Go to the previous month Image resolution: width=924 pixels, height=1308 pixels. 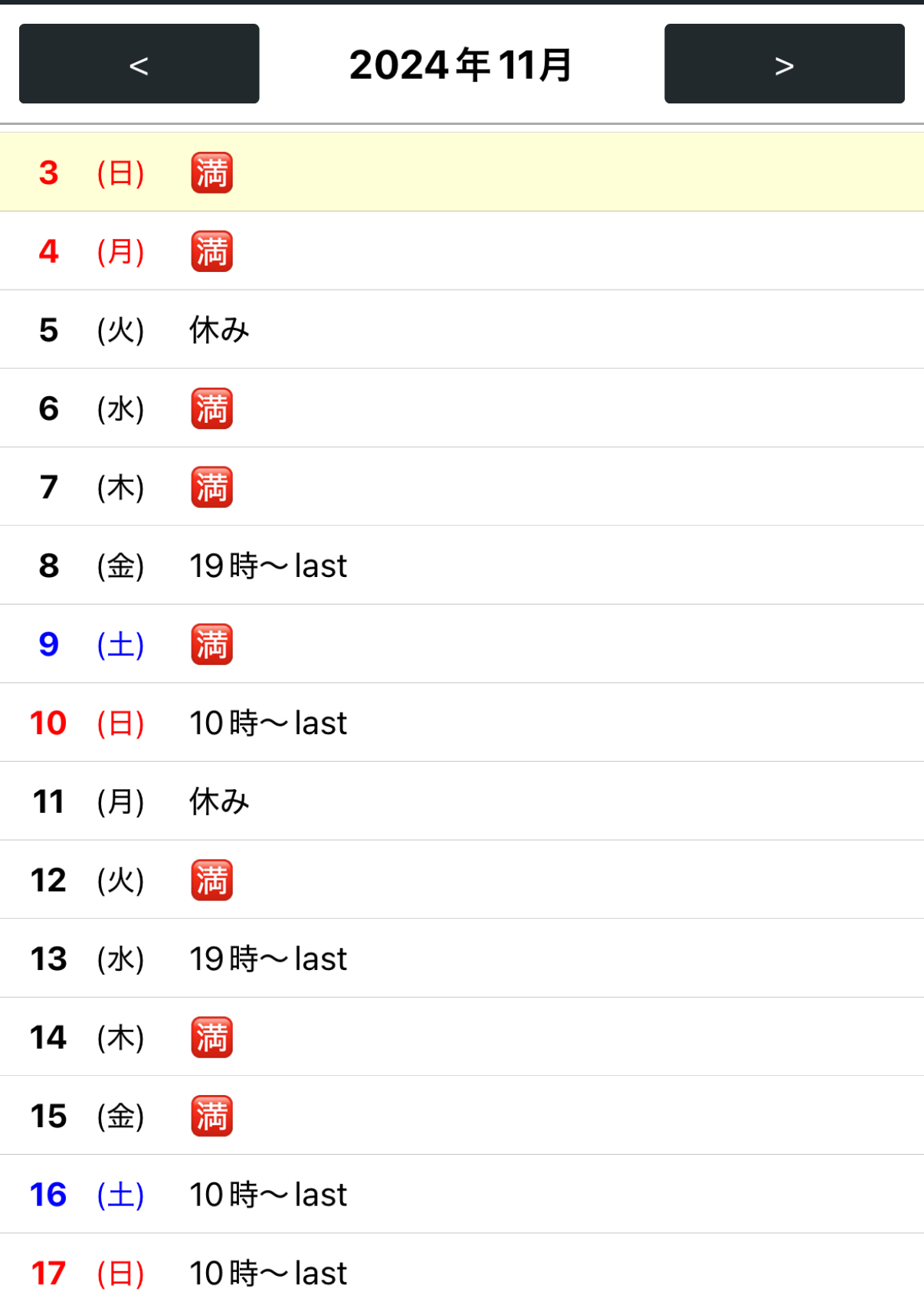[x=139, y=64]
